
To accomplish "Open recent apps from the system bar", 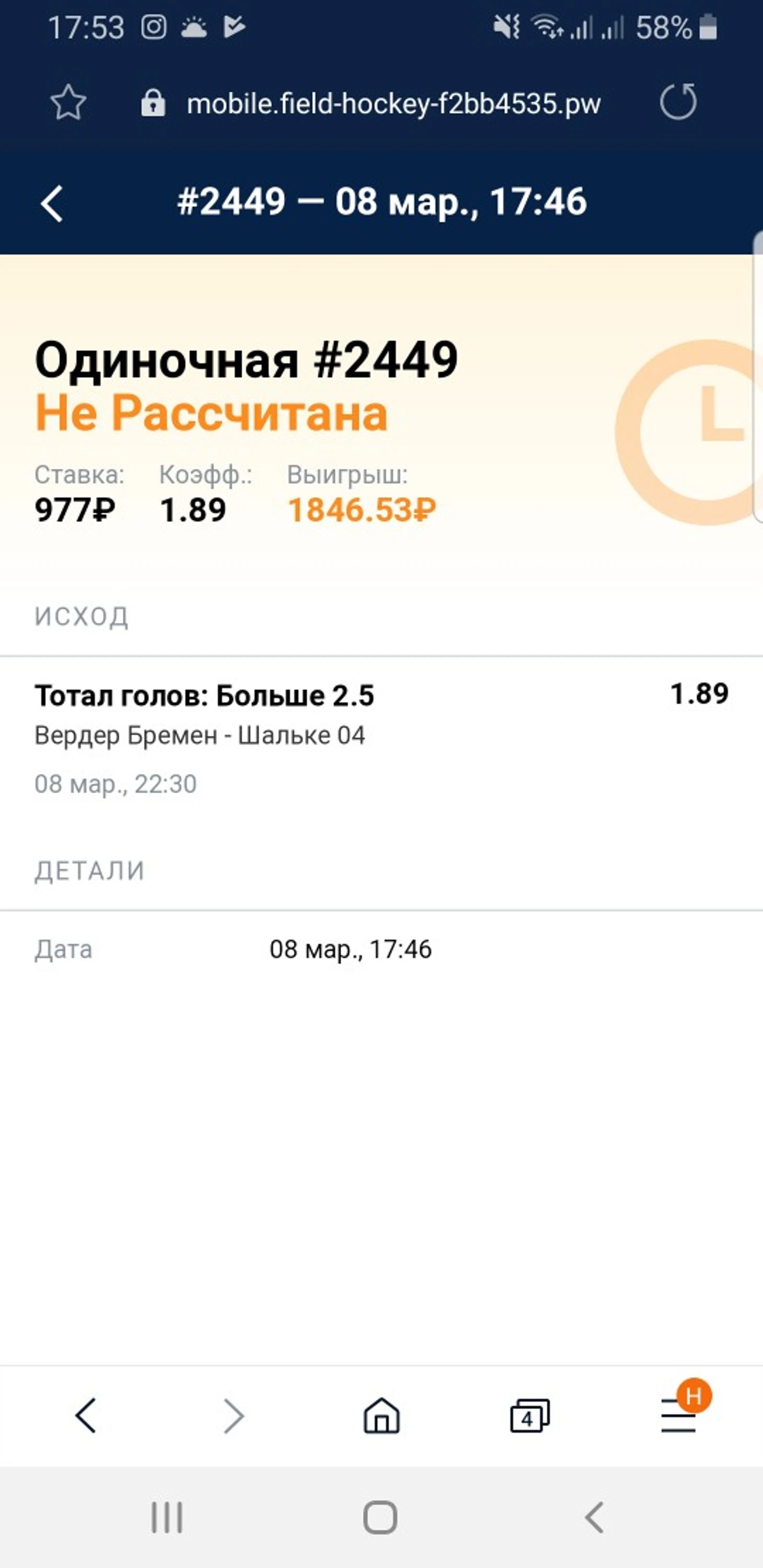I will click(167, 1517).
